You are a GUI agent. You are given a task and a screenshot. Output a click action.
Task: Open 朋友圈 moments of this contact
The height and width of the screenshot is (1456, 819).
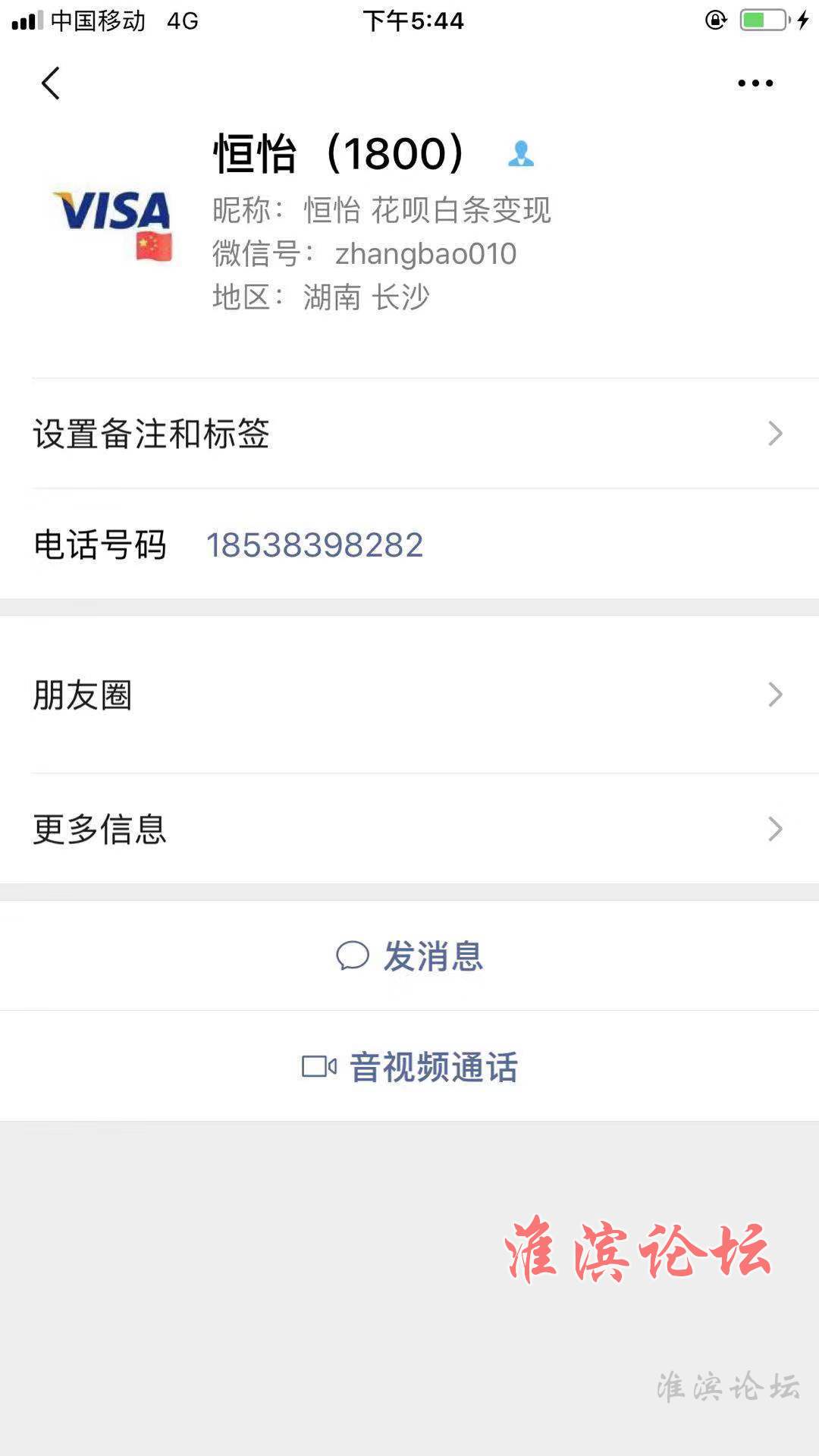click(x=409, y=695)
